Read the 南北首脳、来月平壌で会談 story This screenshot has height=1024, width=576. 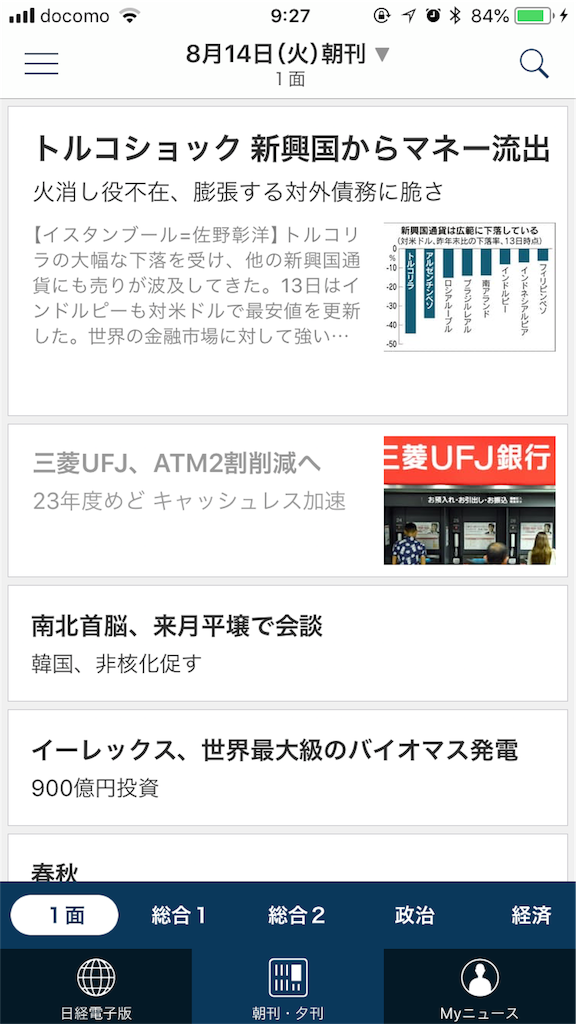[288, 643]
